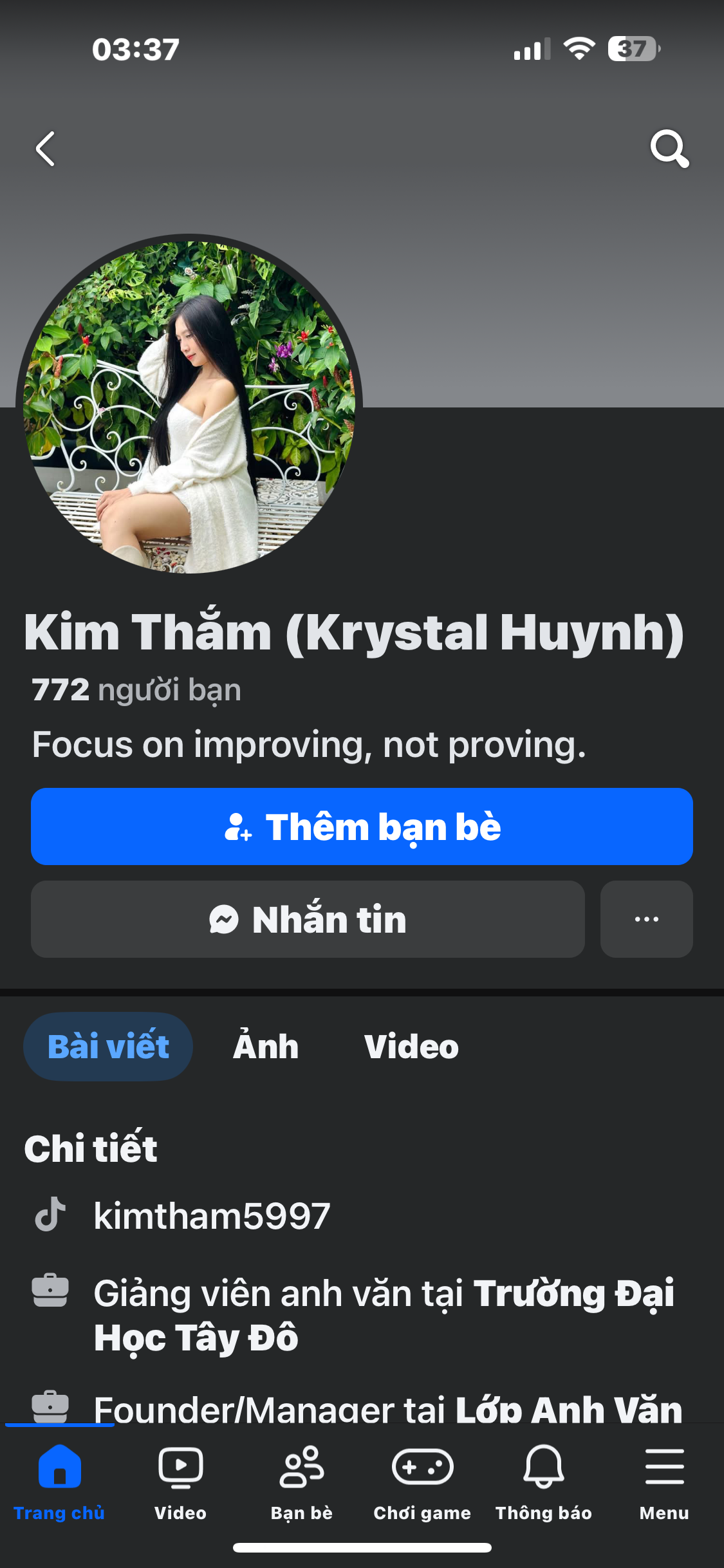Screen dimensions: 724x1568
Task: Go back with the arrow icon
Action: click(x=45, y=149)
